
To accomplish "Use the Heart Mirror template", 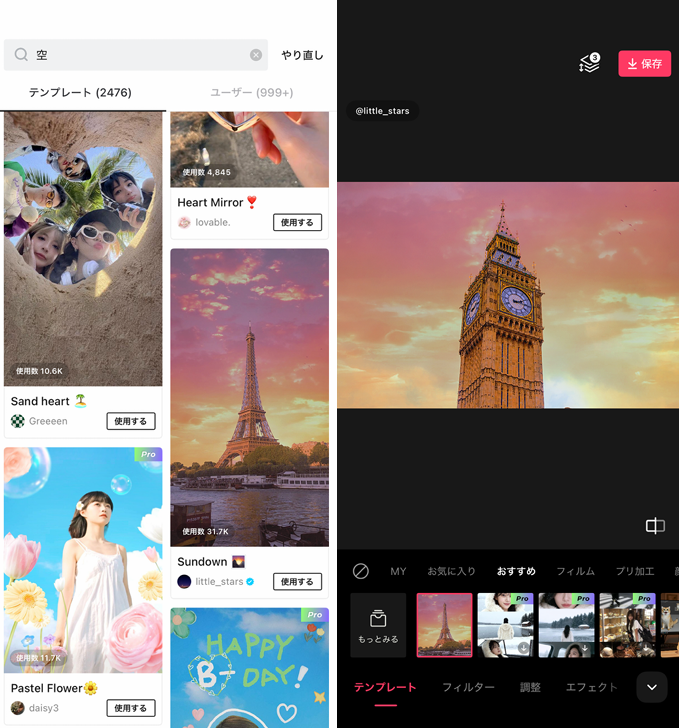I will [x=297, y=222].
